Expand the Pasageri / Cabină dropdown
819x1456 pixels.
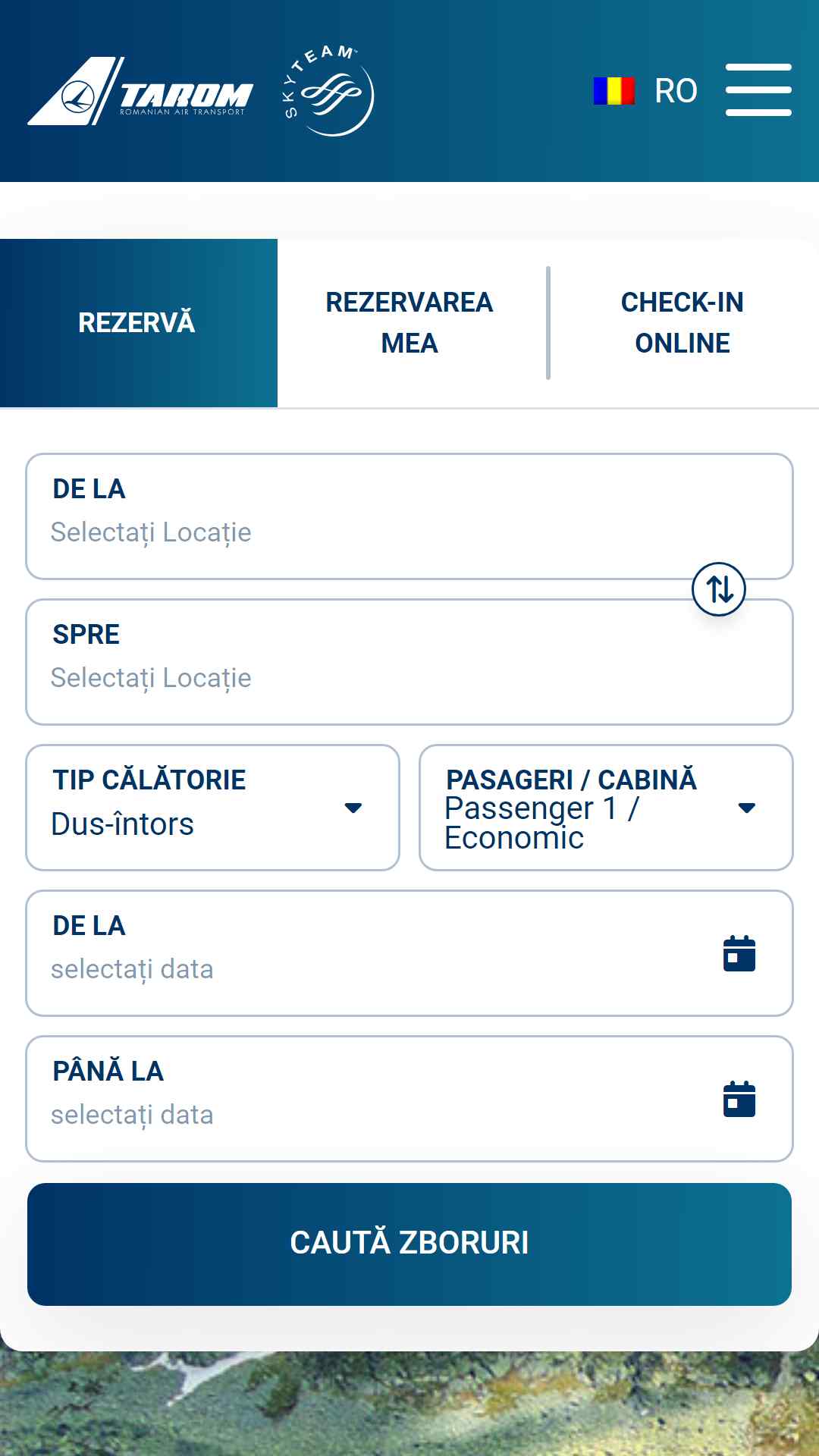pyautogui.click(x=606, y=808)
